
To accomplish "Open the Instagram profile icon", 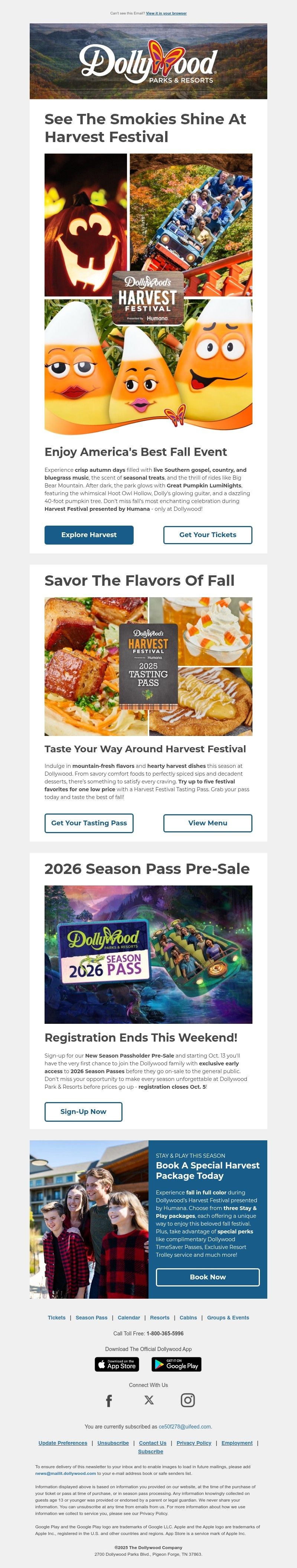I will [188, 1400].
